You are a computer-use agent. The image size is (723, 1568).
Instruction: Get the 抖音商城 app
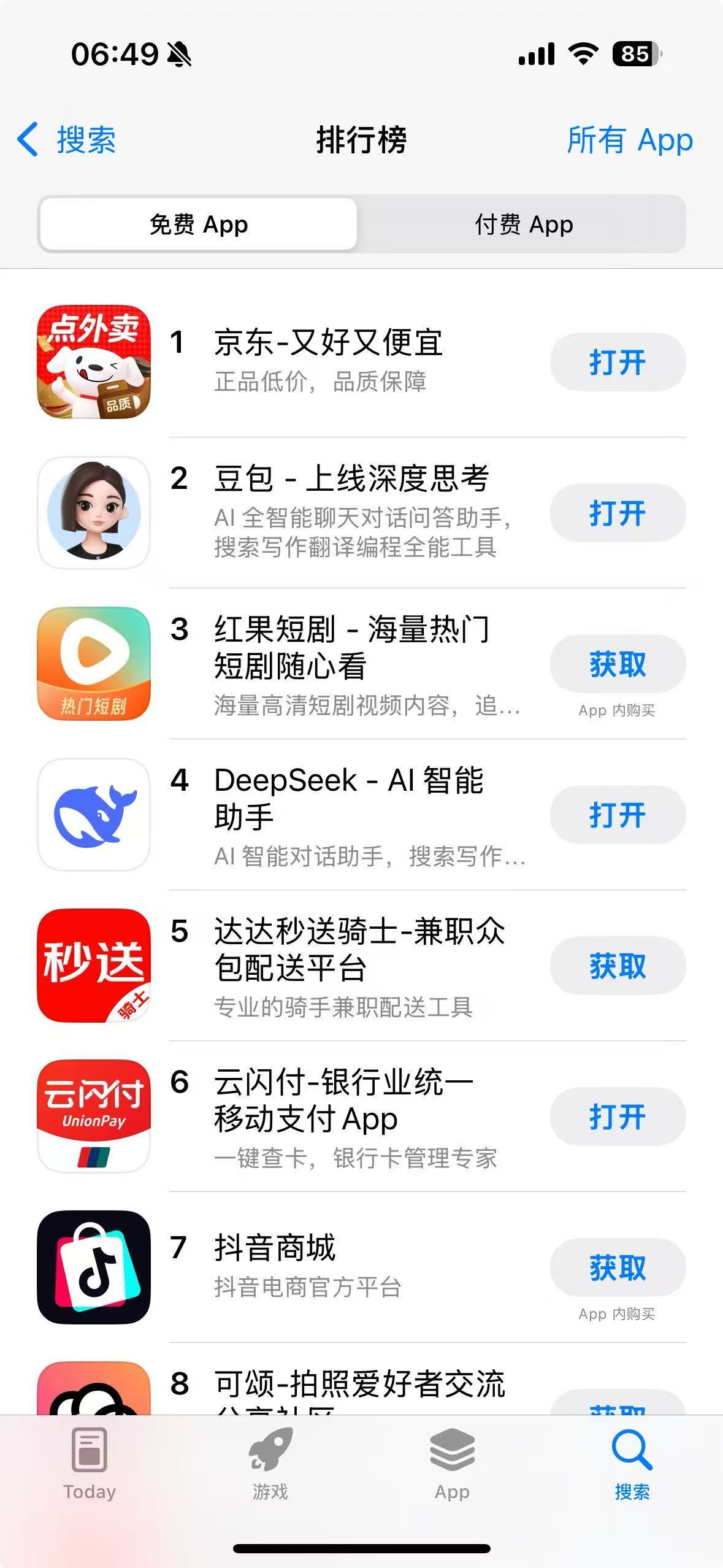tap(617, 1267)
